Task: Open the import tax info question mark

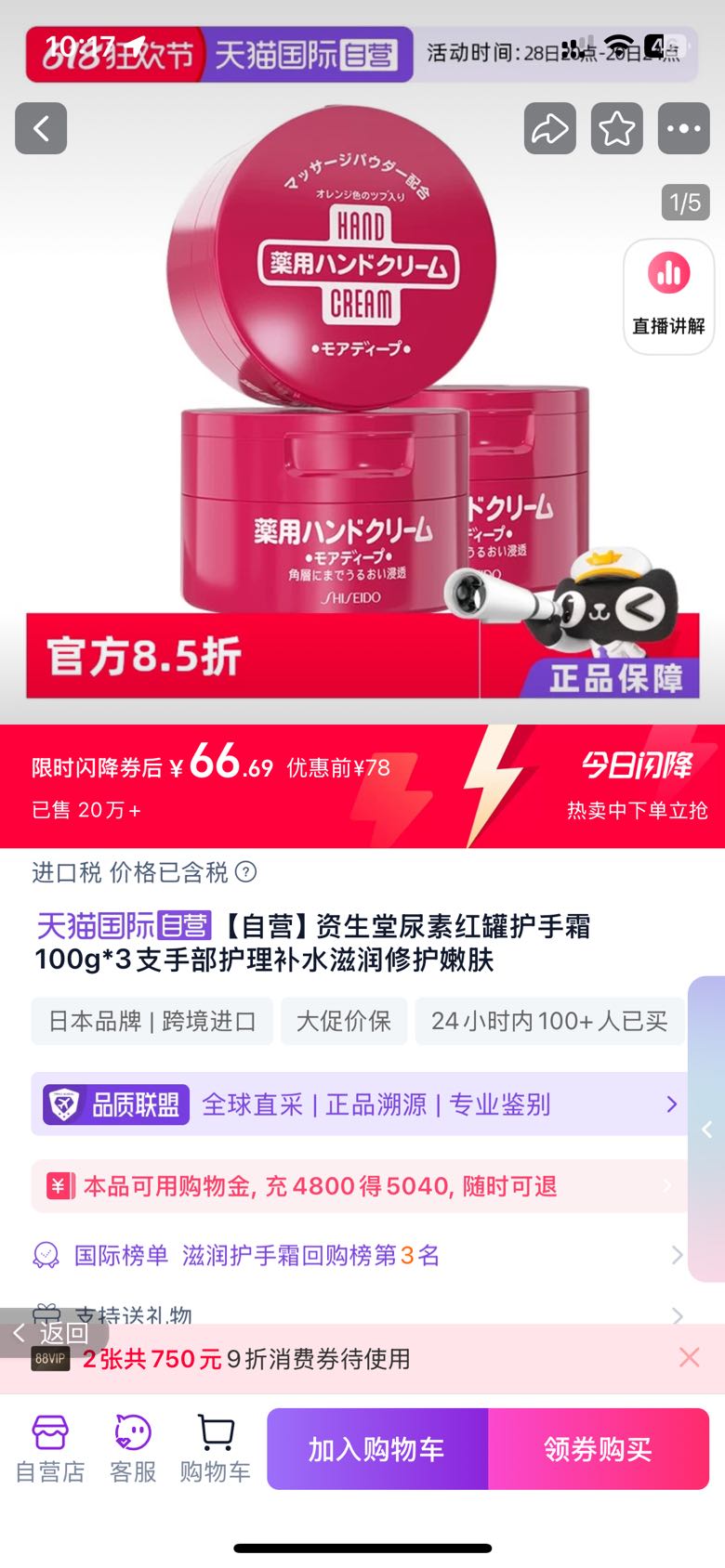Action: [x=245, y=872]
